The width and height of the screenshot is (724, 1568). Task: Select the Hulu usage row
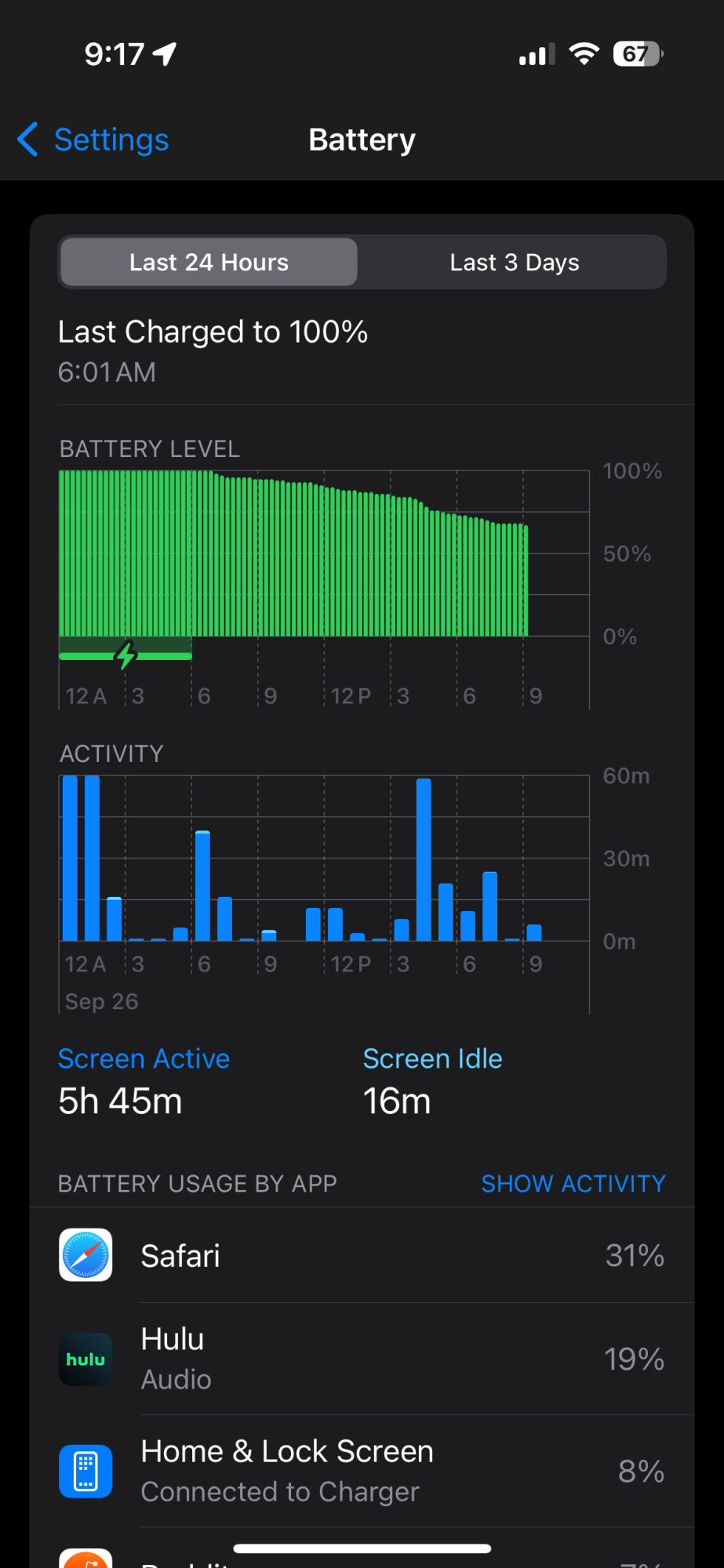point(362,1359)
